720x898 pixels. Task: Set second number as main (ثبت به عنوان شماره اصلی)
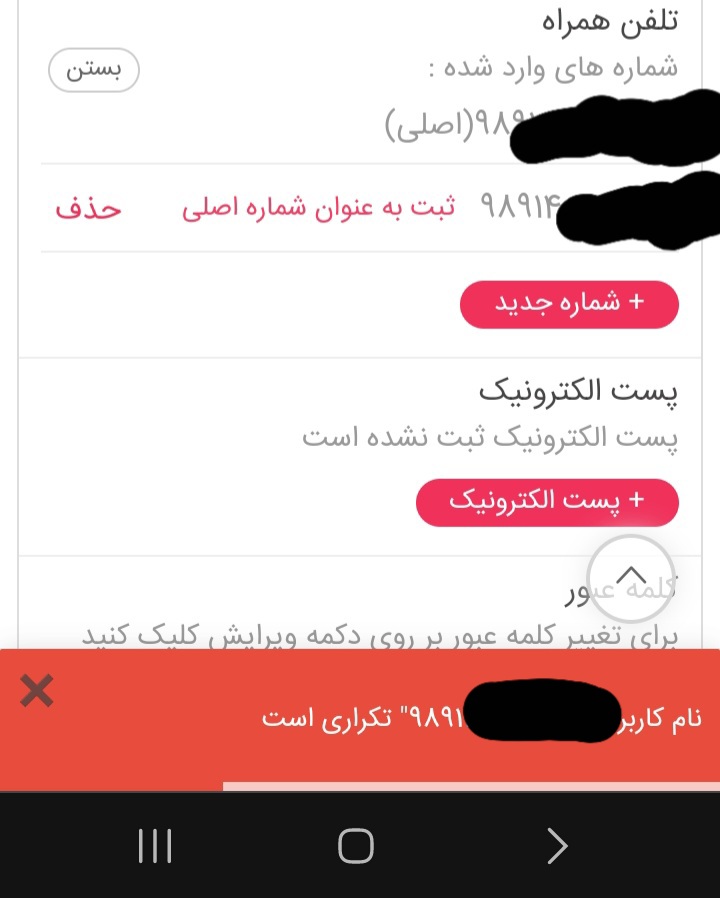pyautogui.click(x=317, y=208)
